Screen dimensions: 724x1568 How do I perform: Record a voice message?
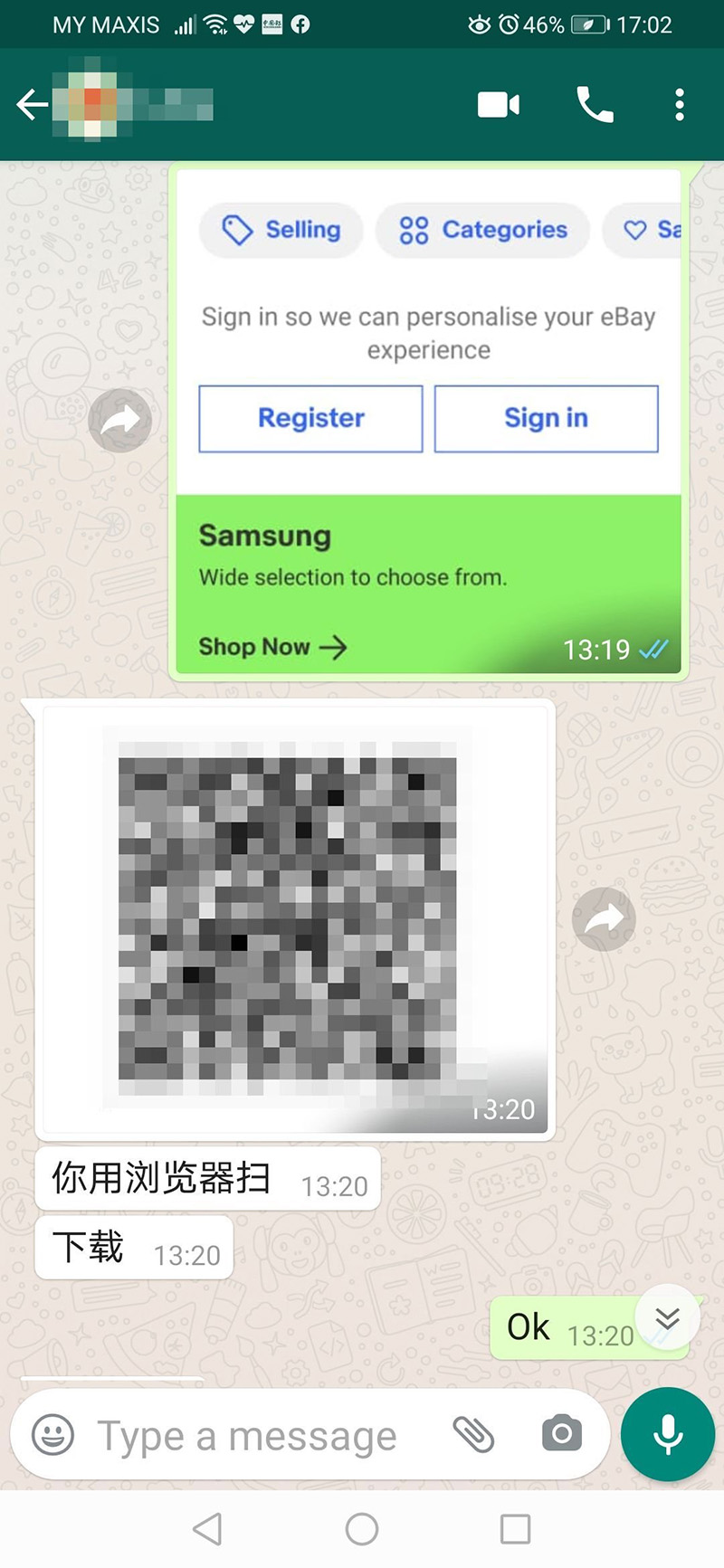(x=668, y=1434)
